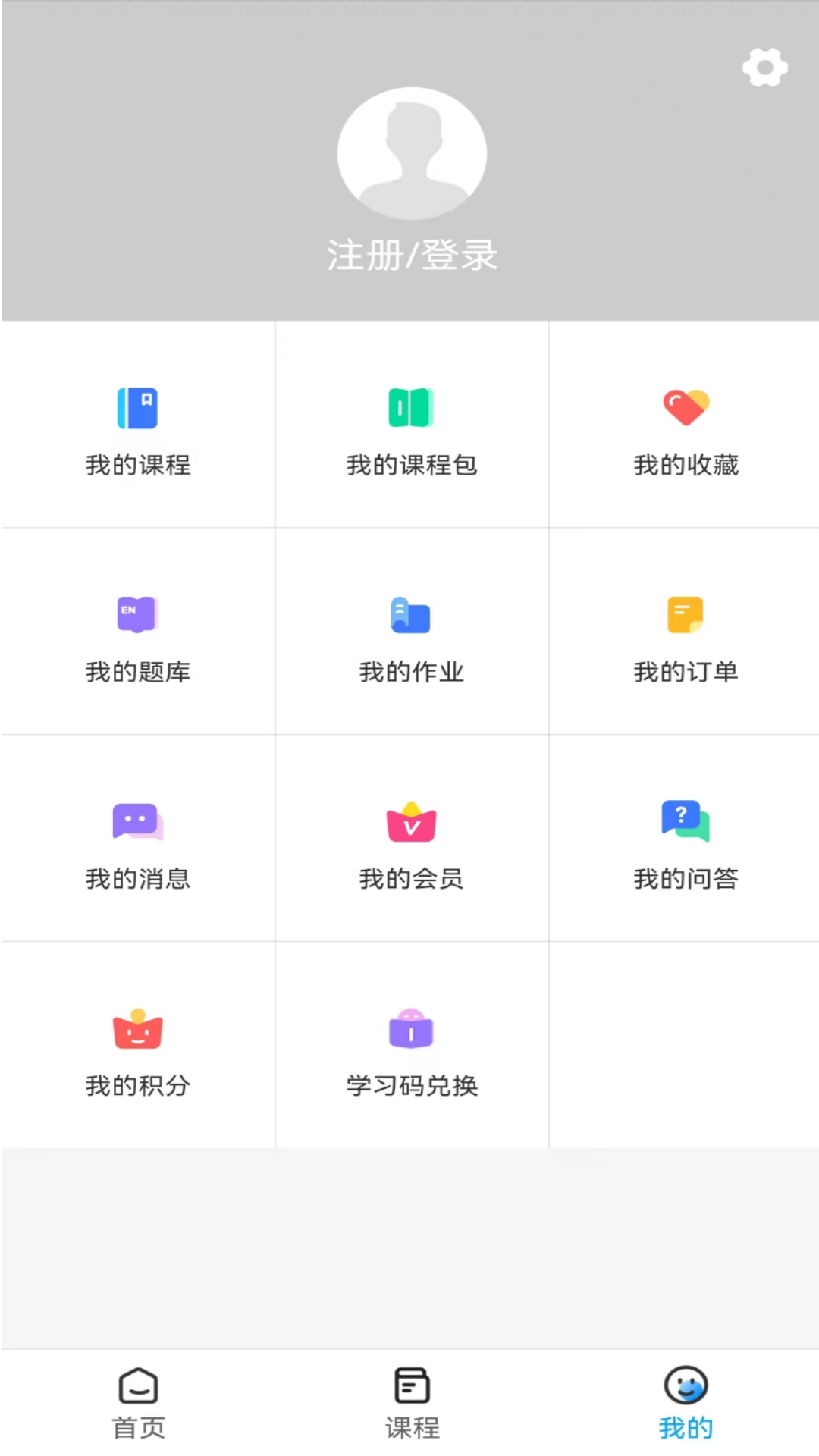Viewport: 819px width, 1456px height.
Task: Tap the profile avatar placeholder
Action: [x=412, y=153]
